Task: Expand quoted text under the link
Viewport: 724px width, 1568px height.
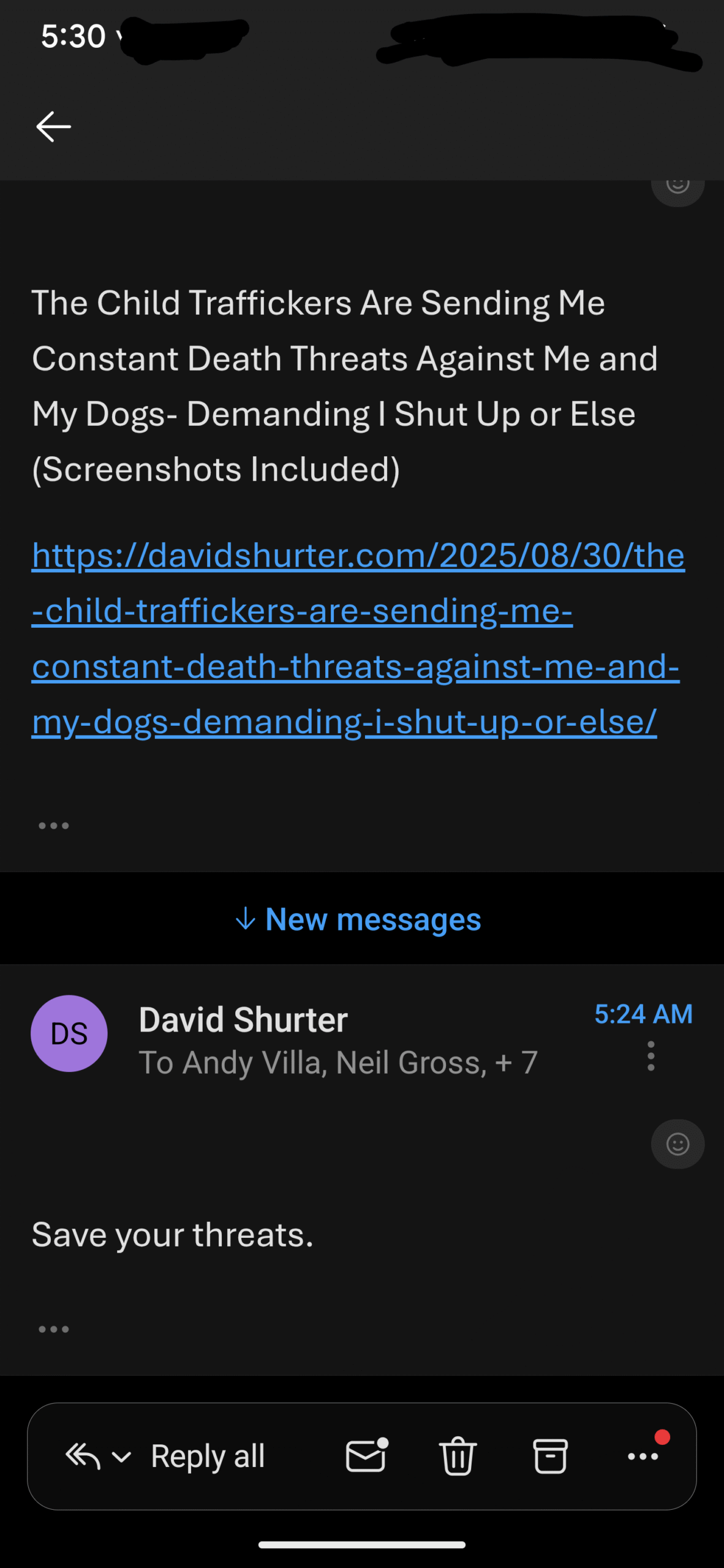Action: click(x=54, y=826)
